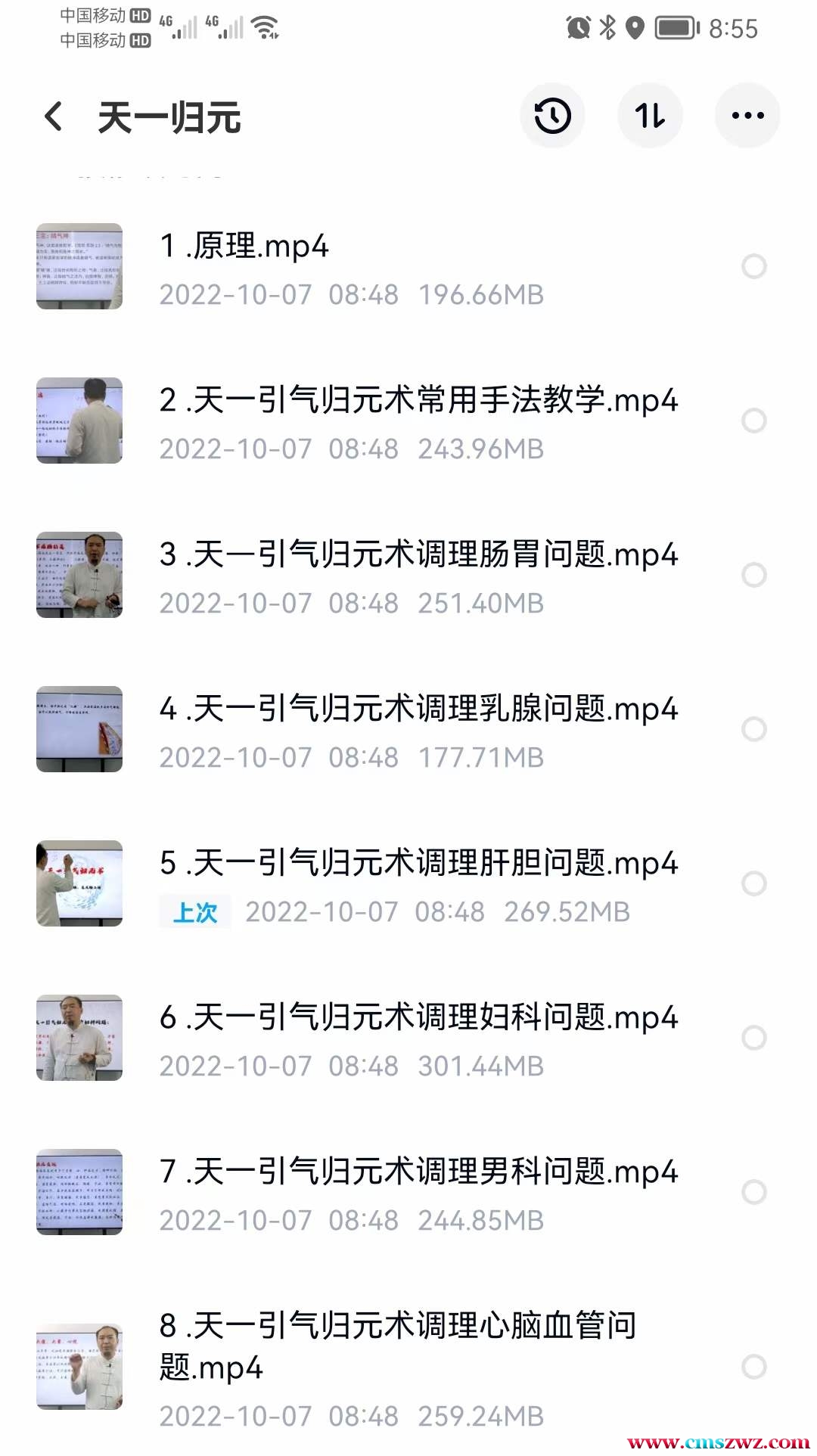The width and height of the screenshot is (817, 1456).
Task: Select the 调理男科问题 file circle
Action: point(753,1192)
